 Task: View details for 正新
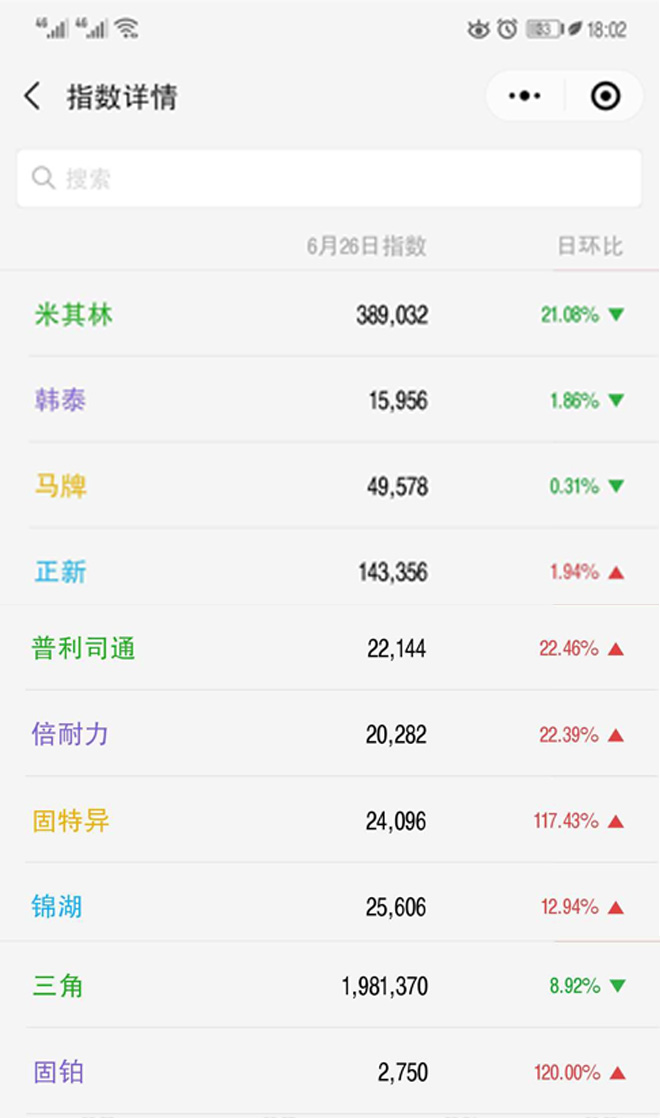330,571
